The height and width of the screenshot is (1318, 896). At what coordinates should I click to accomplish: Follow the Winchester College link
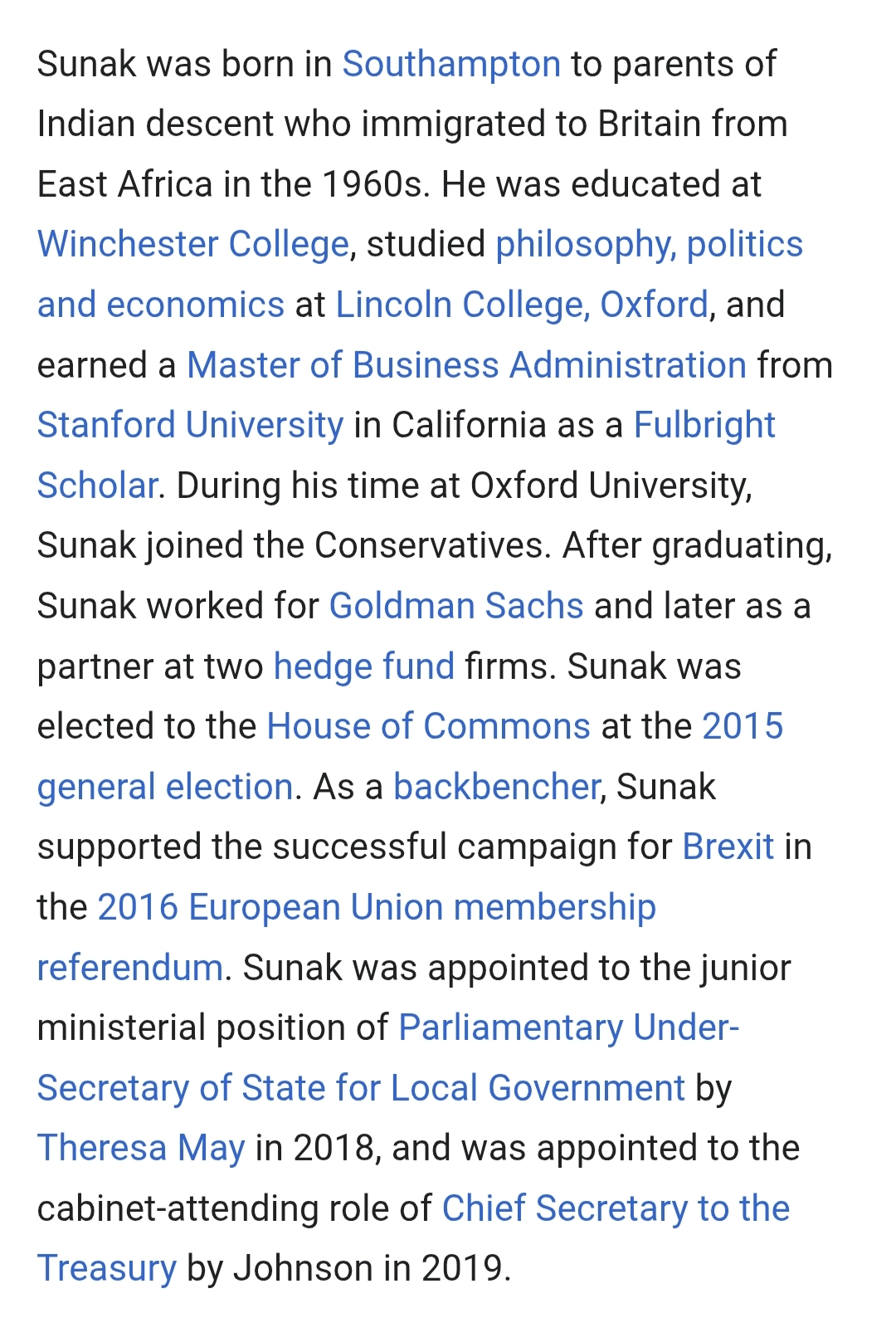tap(192, 244)
